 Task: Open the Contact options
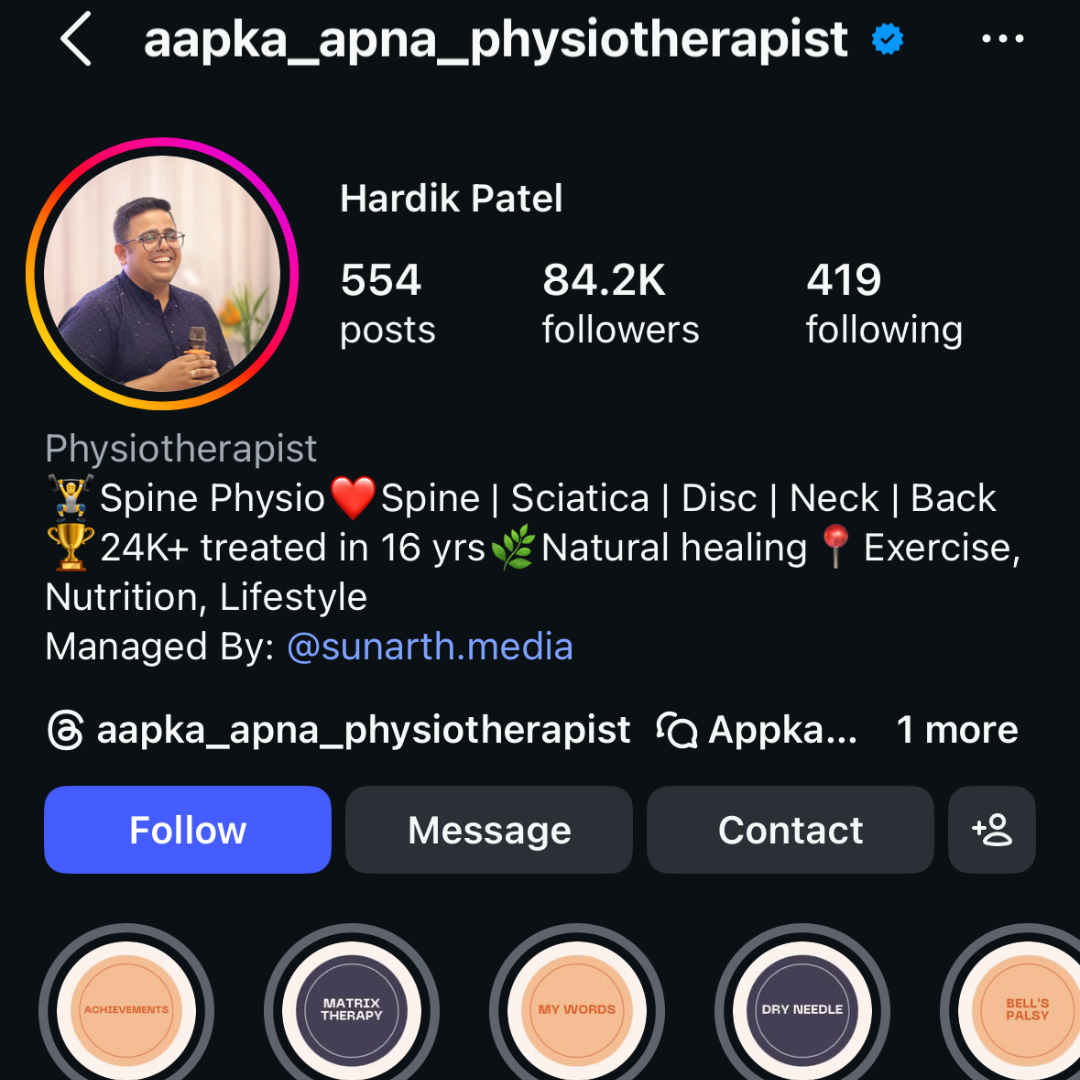pos(790,830)
